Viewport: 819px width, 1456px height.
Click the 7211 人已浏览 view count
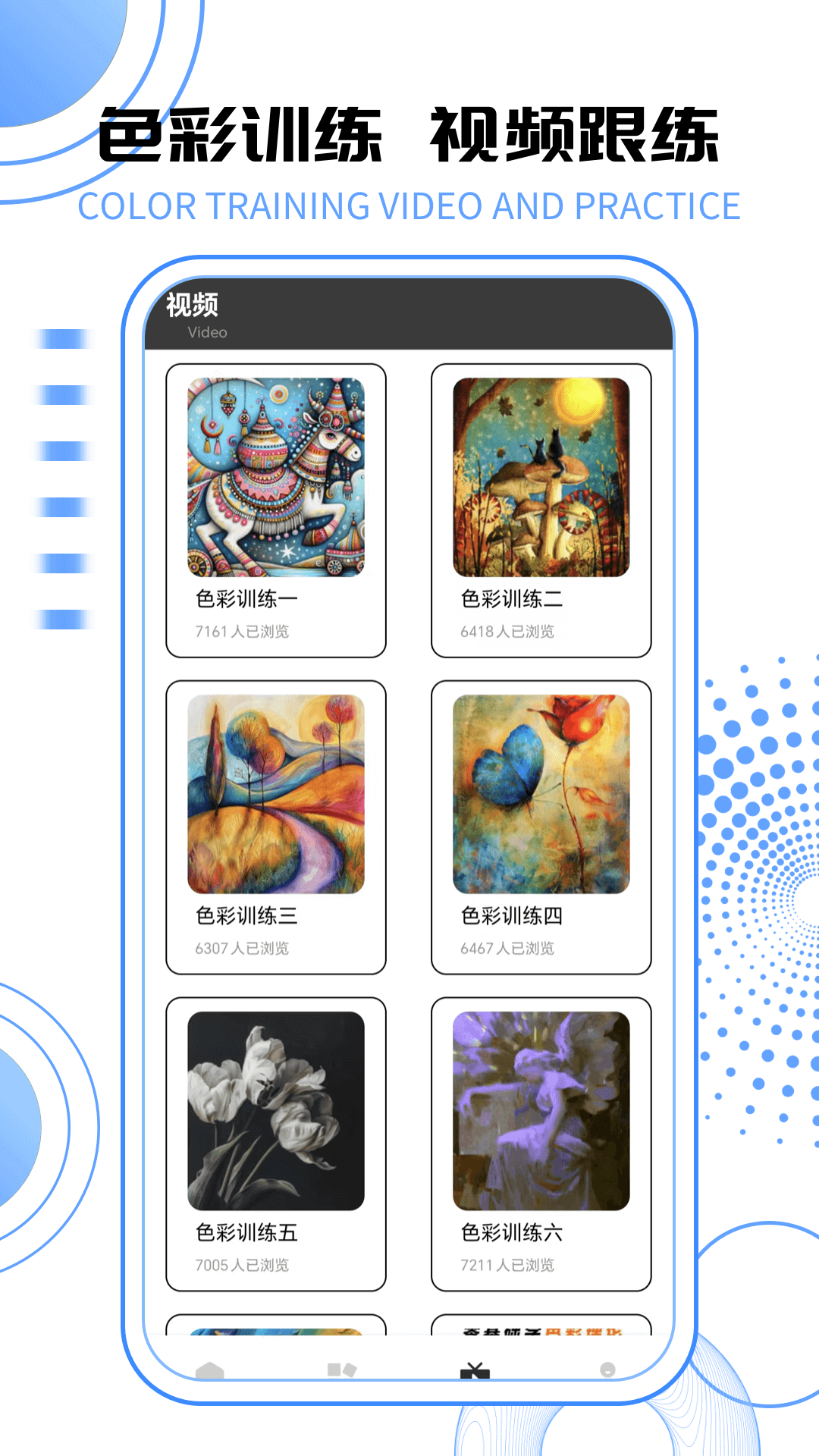(509, 1265)
